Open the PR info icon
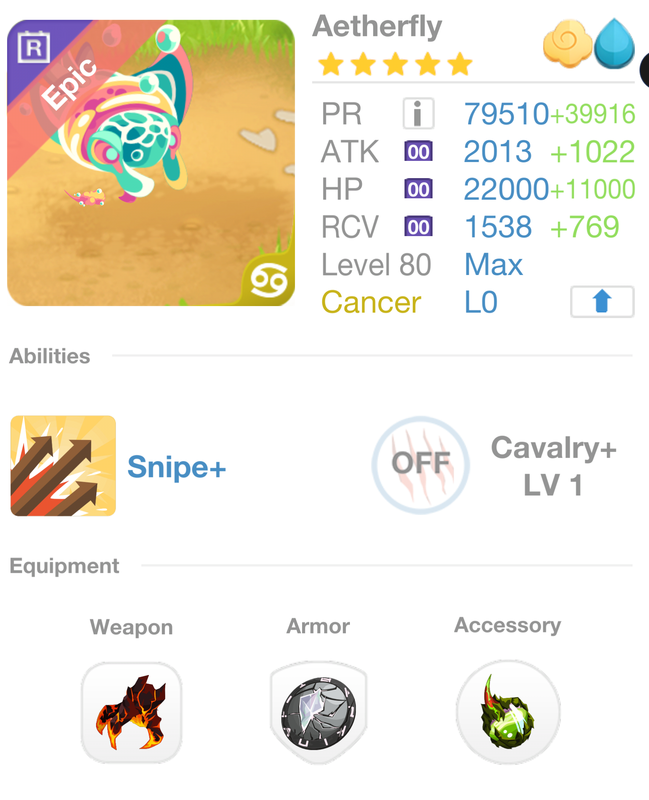The image size is (649, 800). [418, 114]
